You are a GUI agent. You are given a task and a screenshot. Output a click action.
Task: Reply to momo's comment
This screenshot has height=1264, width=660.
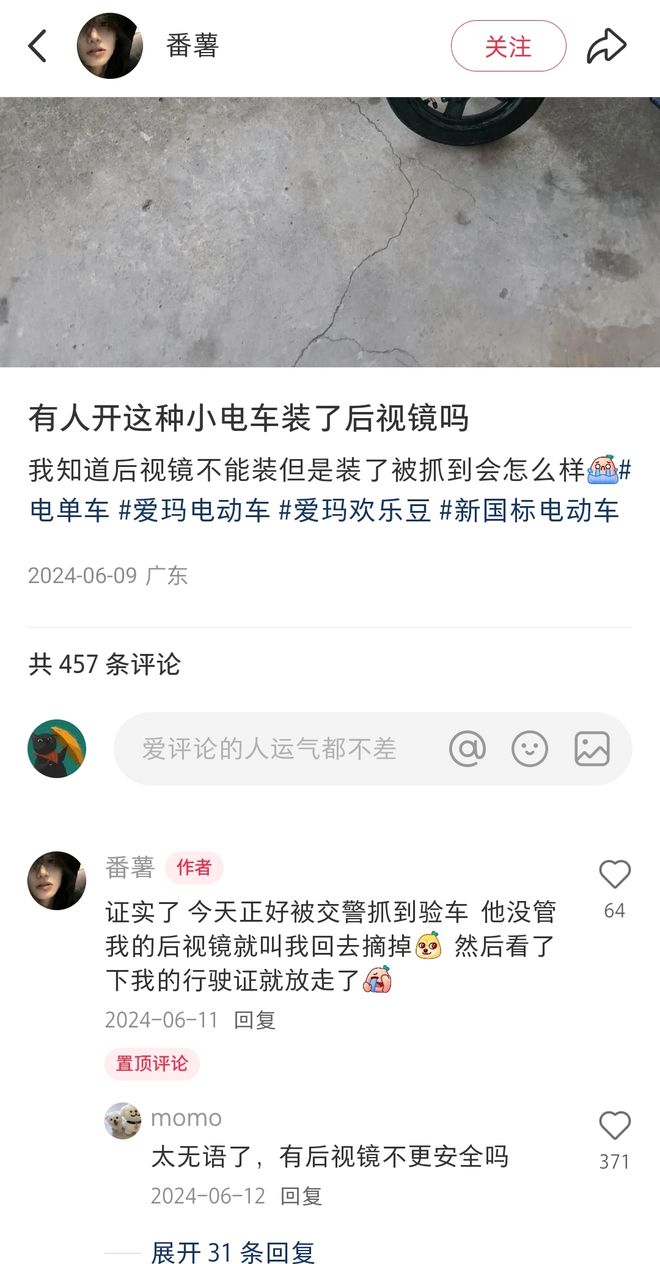pyautogui.click(x=301, y=1196)
